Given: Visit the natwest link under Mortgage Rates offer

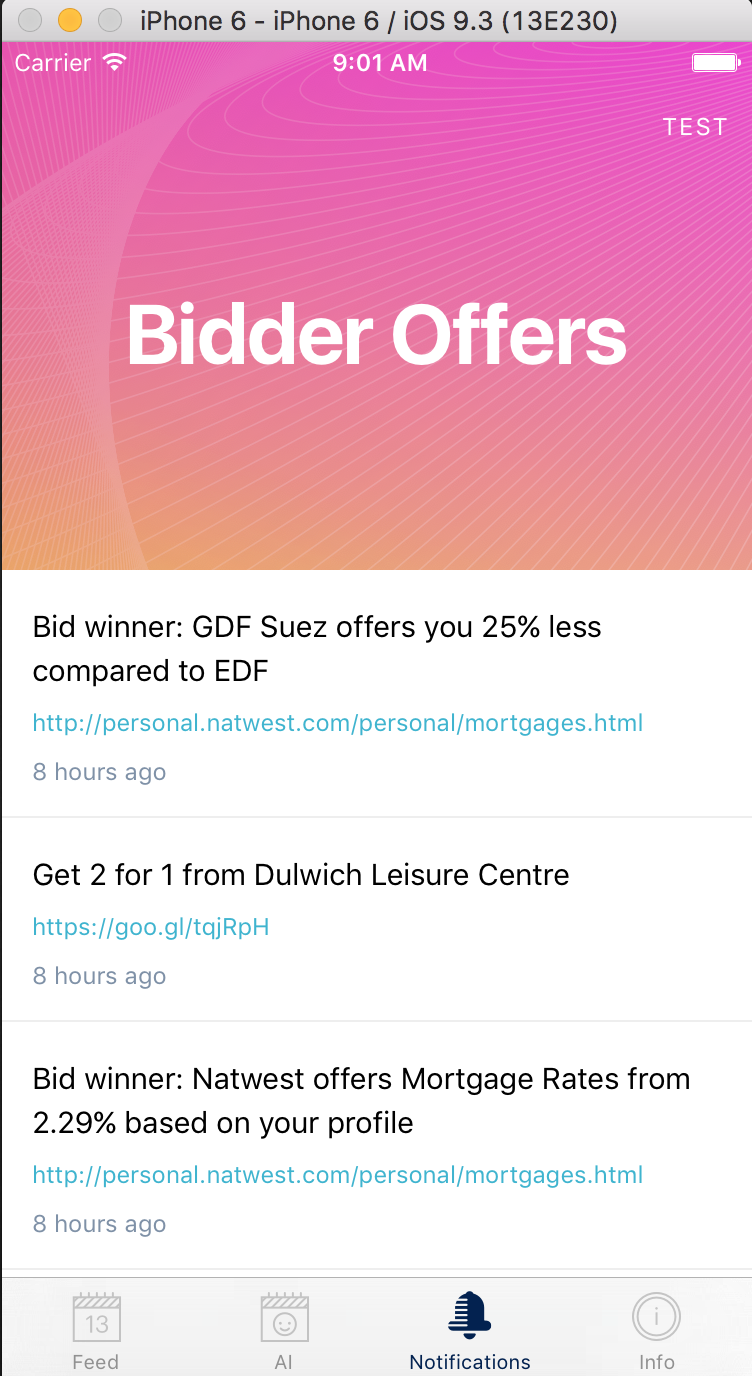Looking at the screenshot, I should click(337, 1175).
